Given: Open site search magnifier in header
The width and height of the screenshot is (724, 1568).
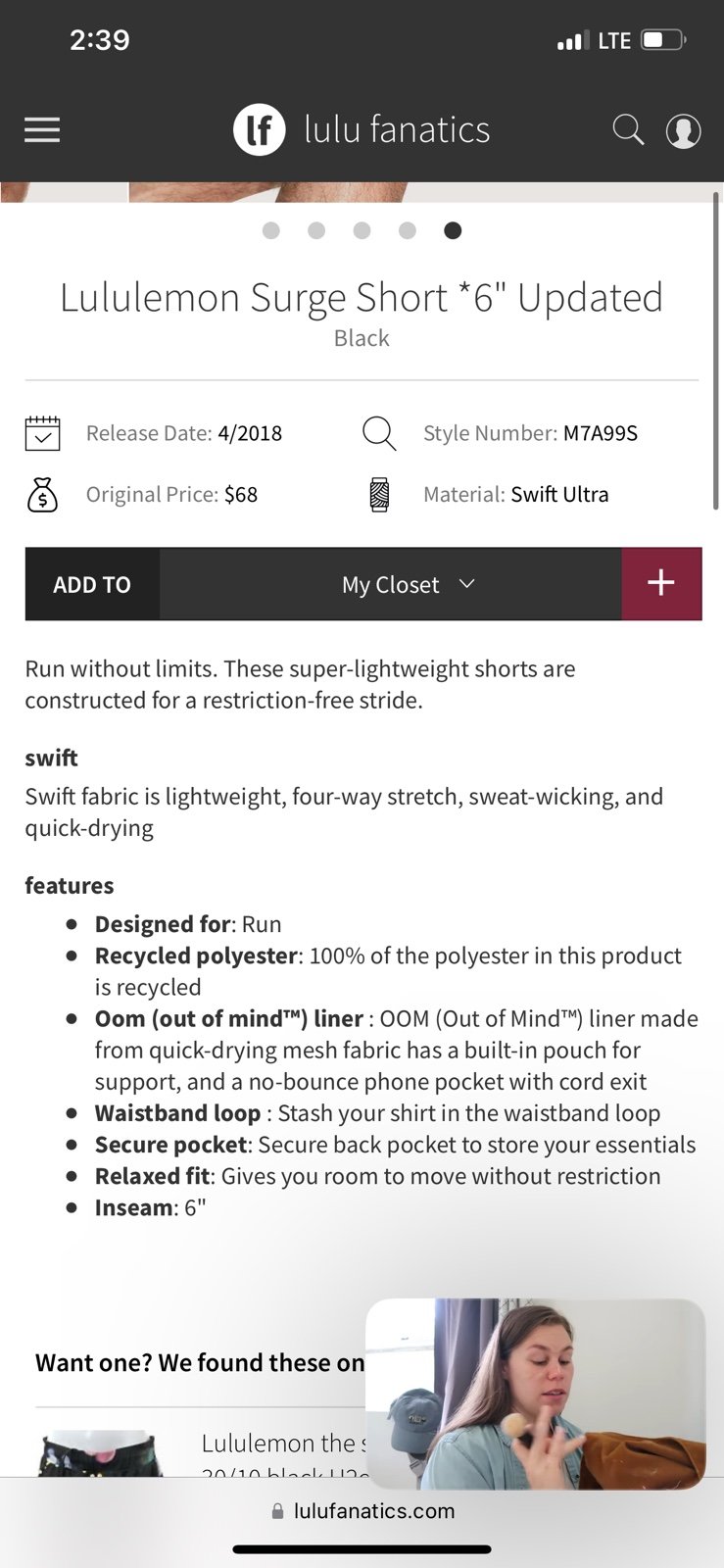Looking at the screenshot, I should click(628, 129).
